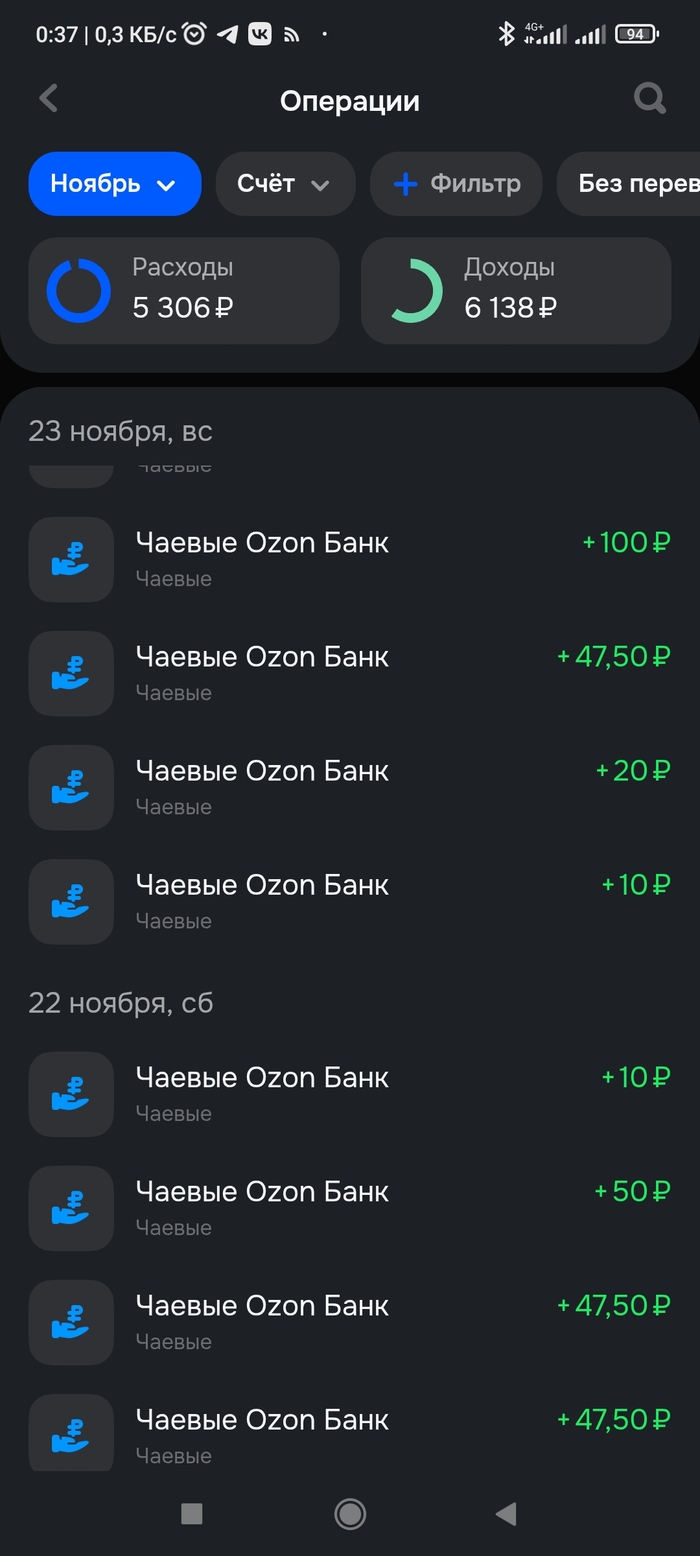Expand the Ноябрь month dropdown
This screenshot has height=1556, width=700.
click(x=114, y=184)
